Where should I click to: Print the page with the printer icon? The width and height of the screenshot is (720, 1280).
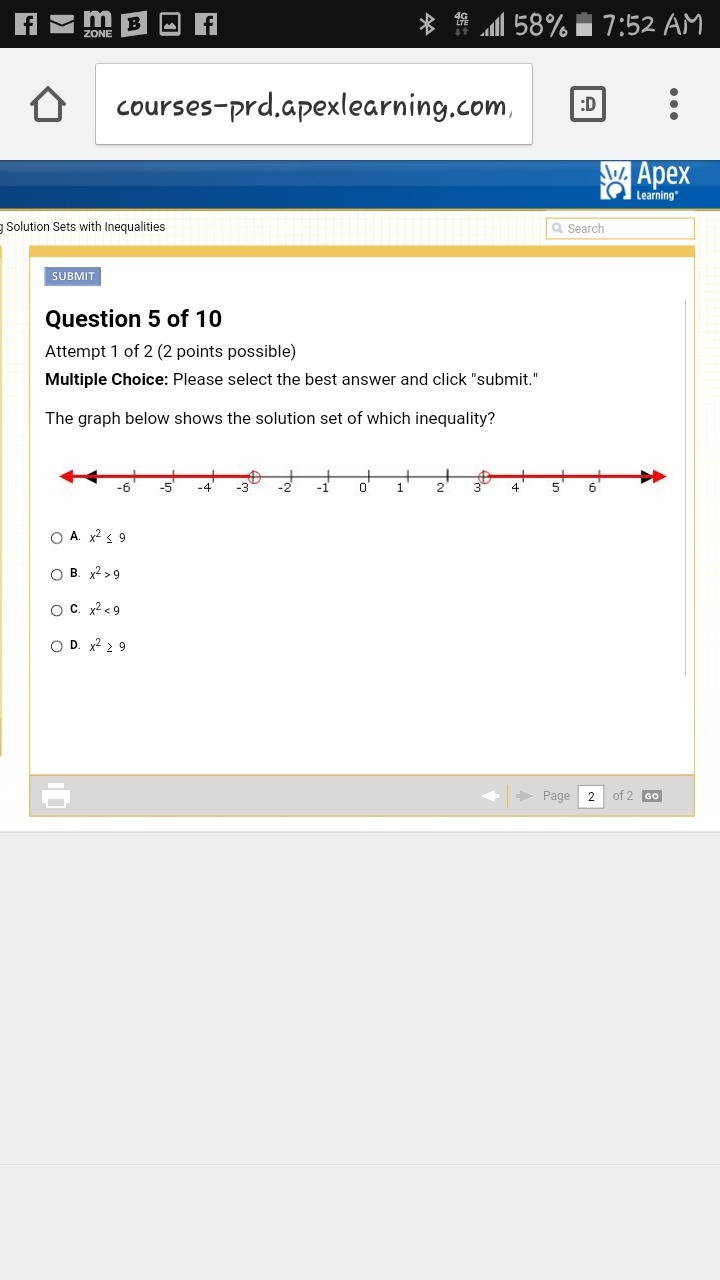(56, 796)
